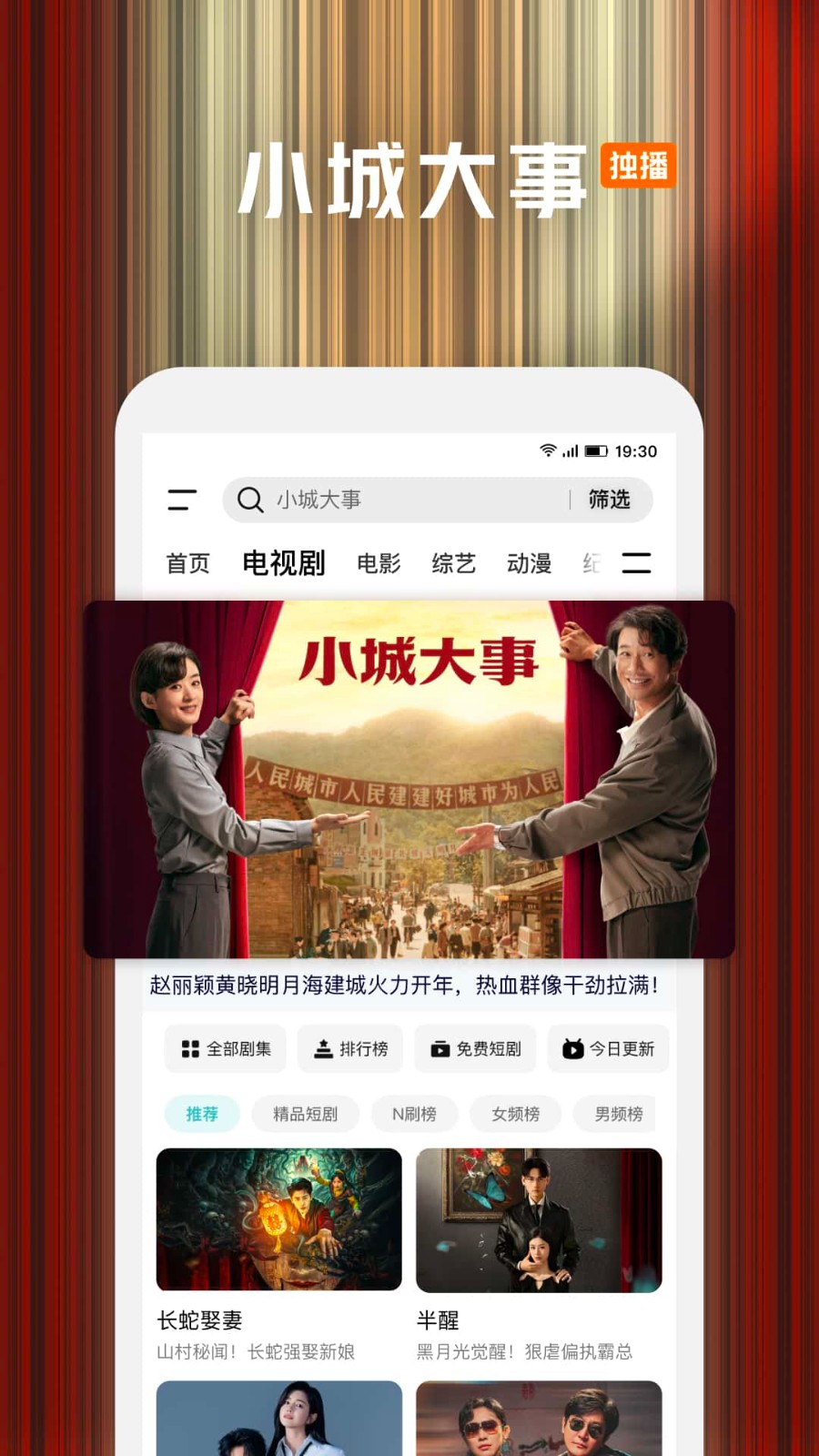
Task: Tap the battery indicator icon
Action: click(x=601, y=450)
